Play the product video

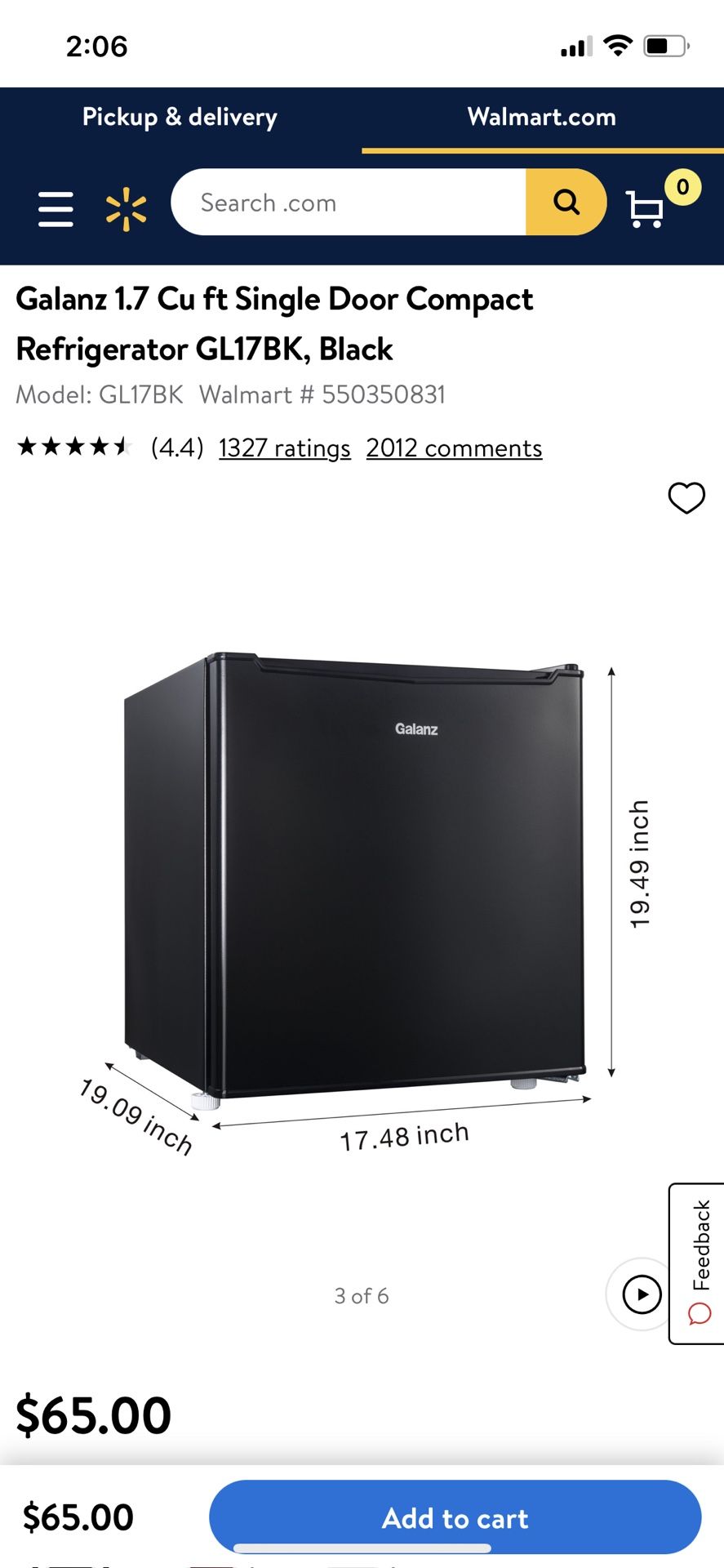coord(642,1294)
